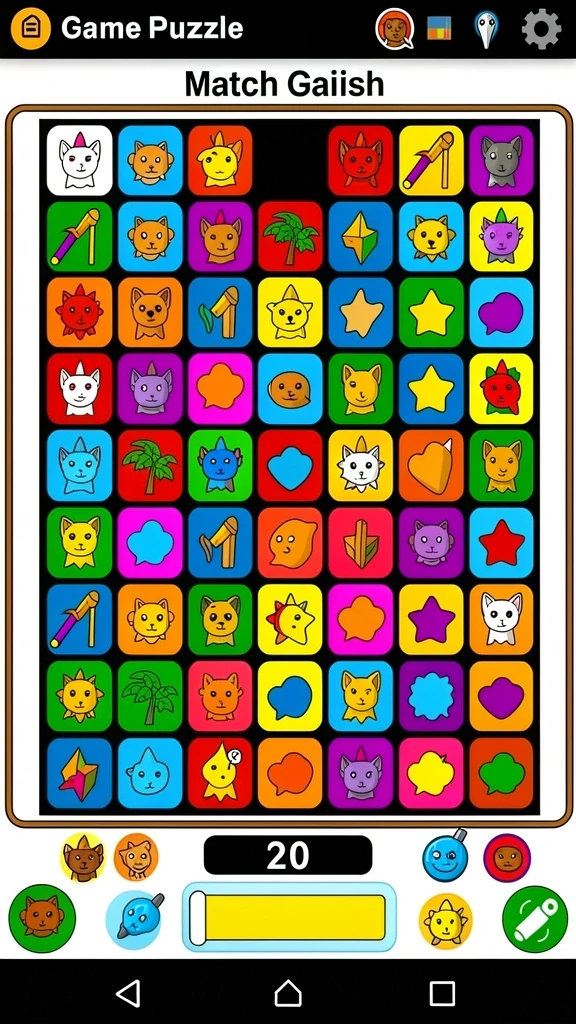The height and width of the screenshot is (1024, 576).
Task: Tap the blue heart on red tile
Action: click(290, 465)
